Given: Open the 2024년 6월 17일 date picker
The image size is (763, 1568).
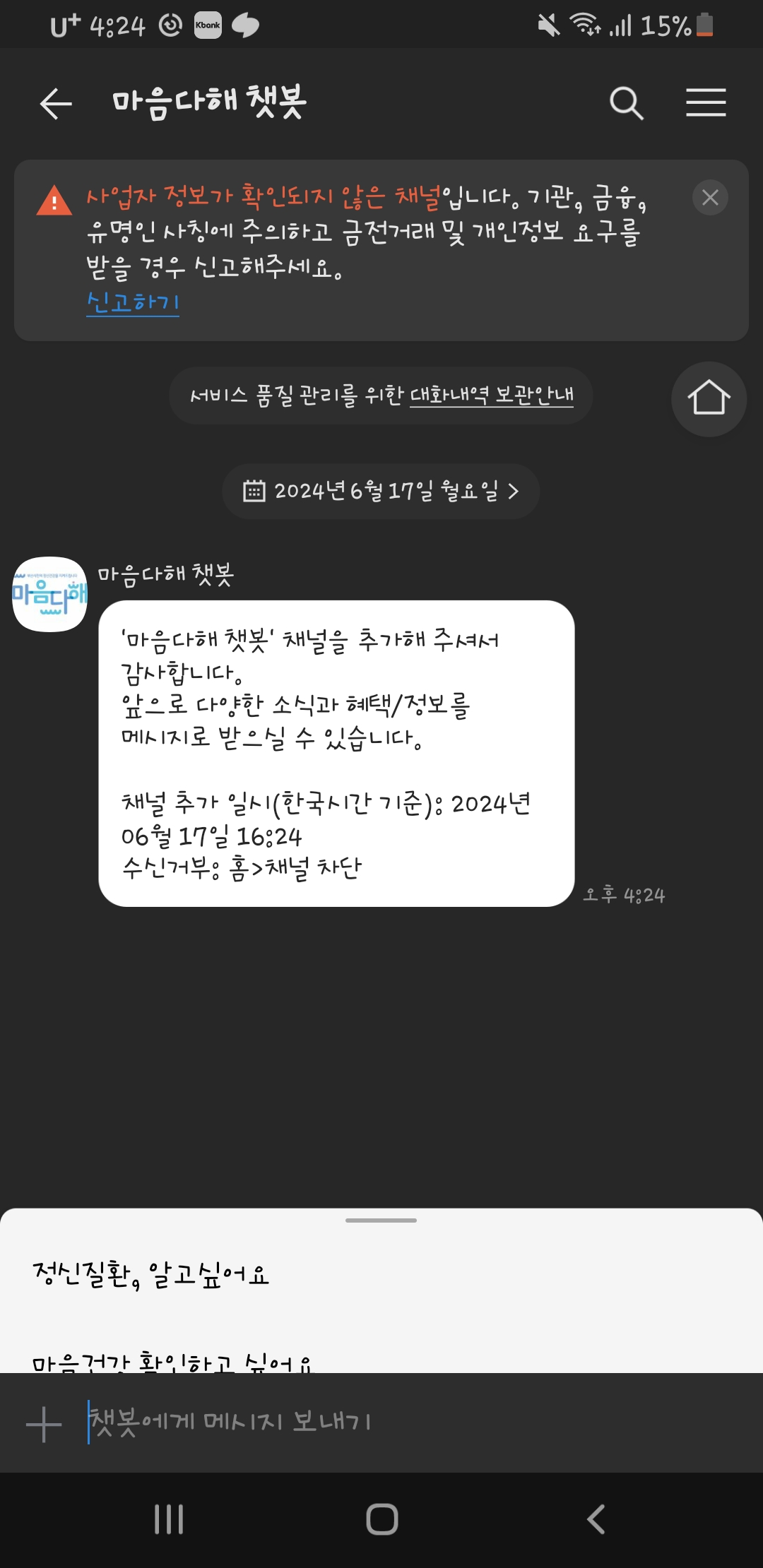Looking at the screenshot, I should pos(381,491).
